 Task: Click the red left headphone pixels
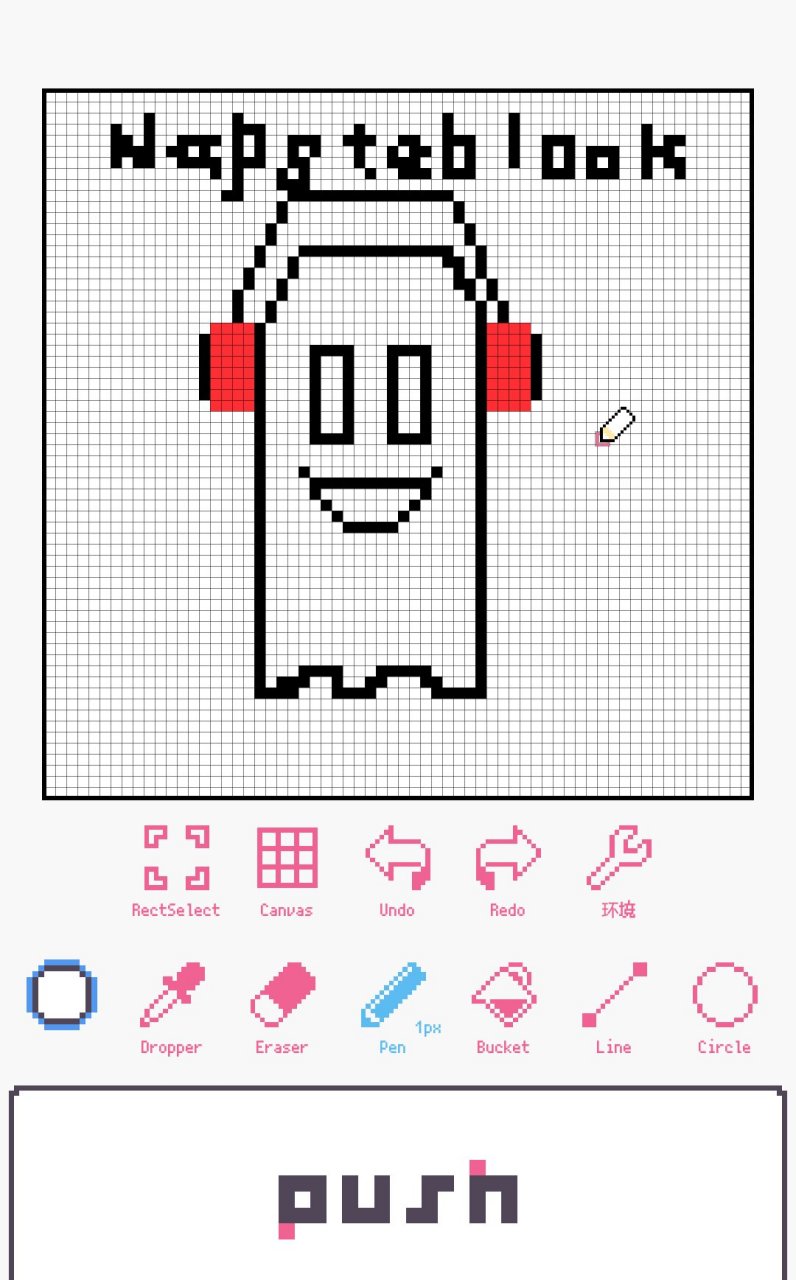(232, 365)
